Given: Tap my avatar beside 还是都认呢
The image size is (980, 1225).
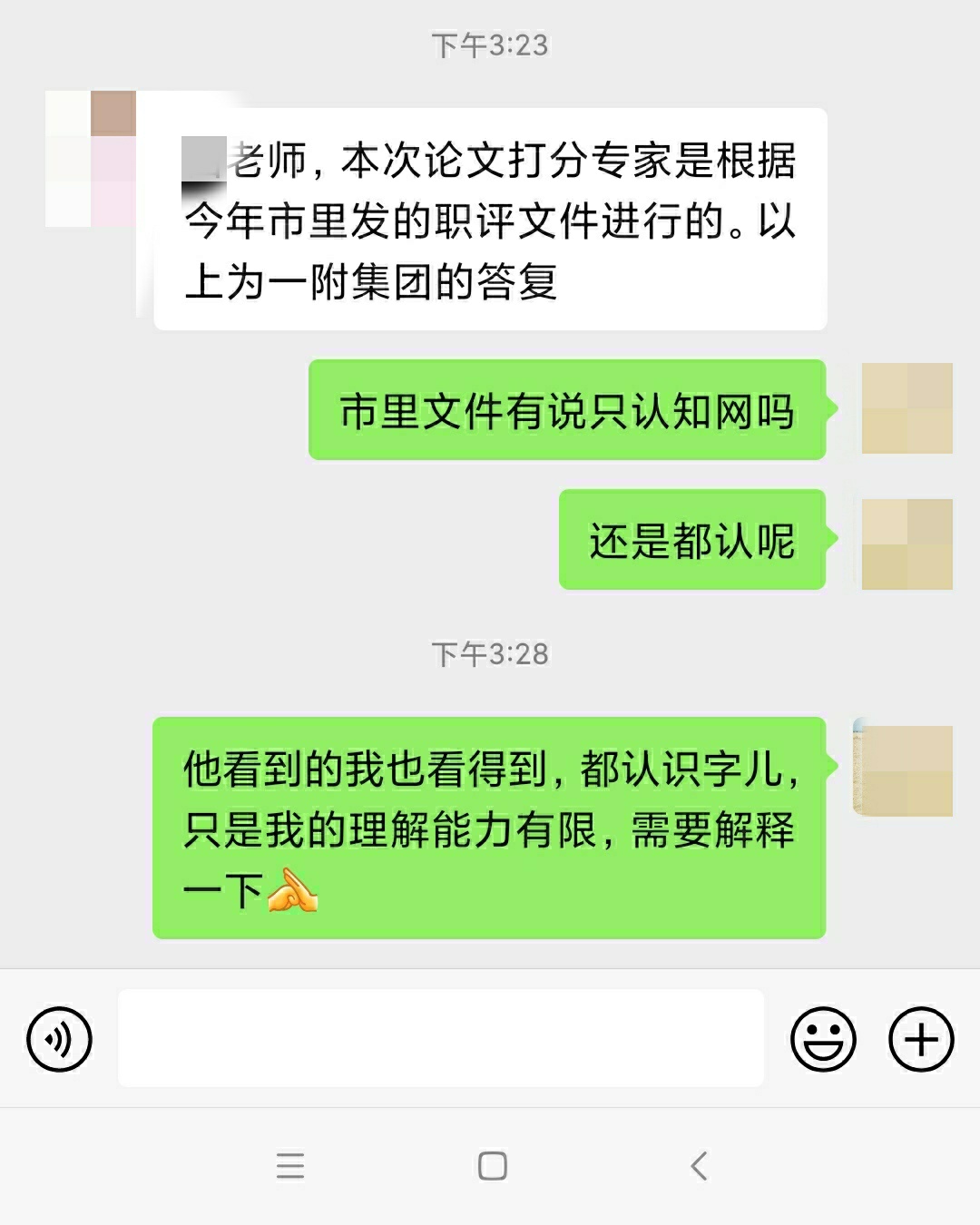Looking at the screenshot, I should click(906, 544).
